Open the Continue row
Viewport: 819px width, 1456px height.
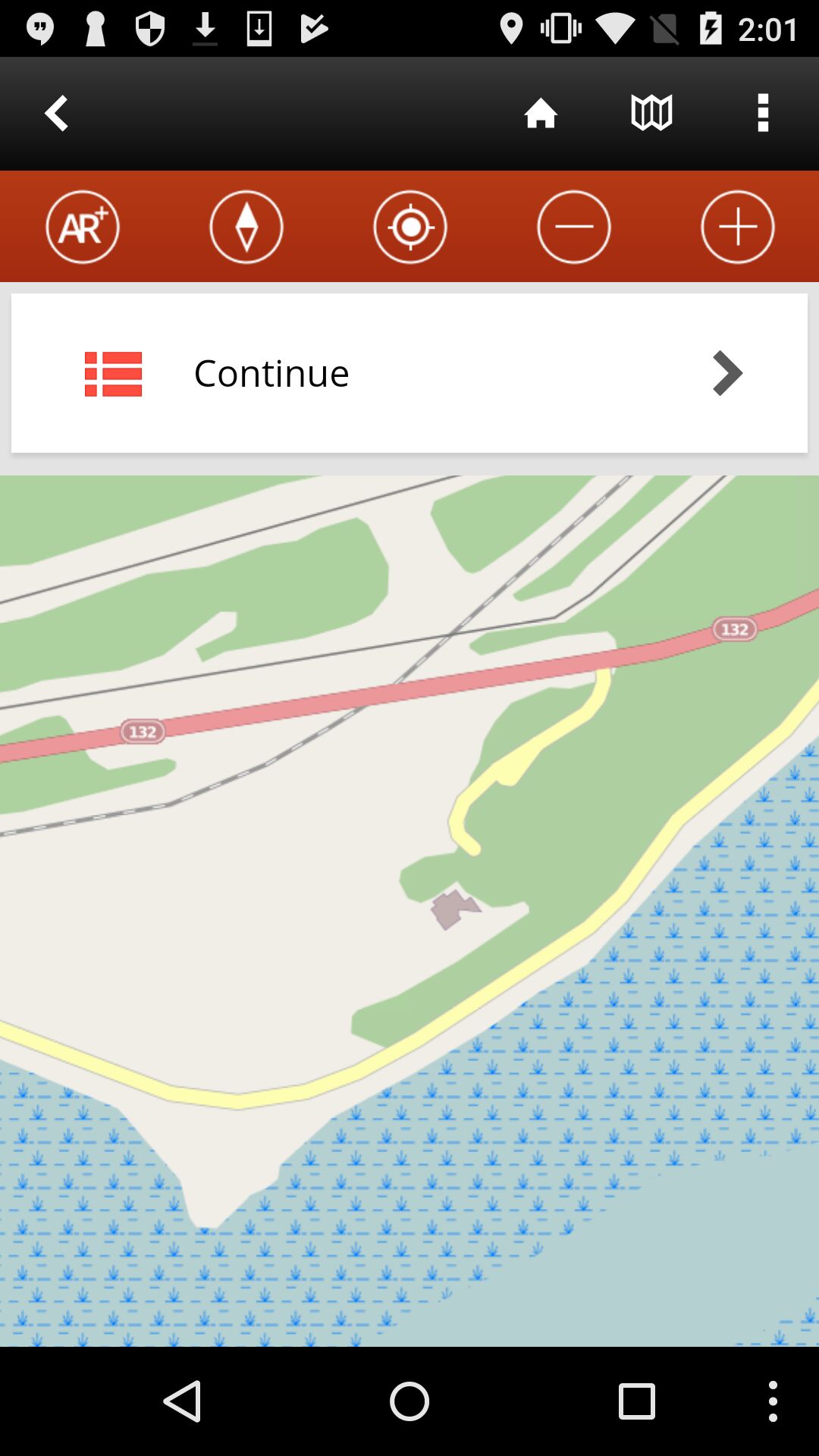click(x=409, y=373)
